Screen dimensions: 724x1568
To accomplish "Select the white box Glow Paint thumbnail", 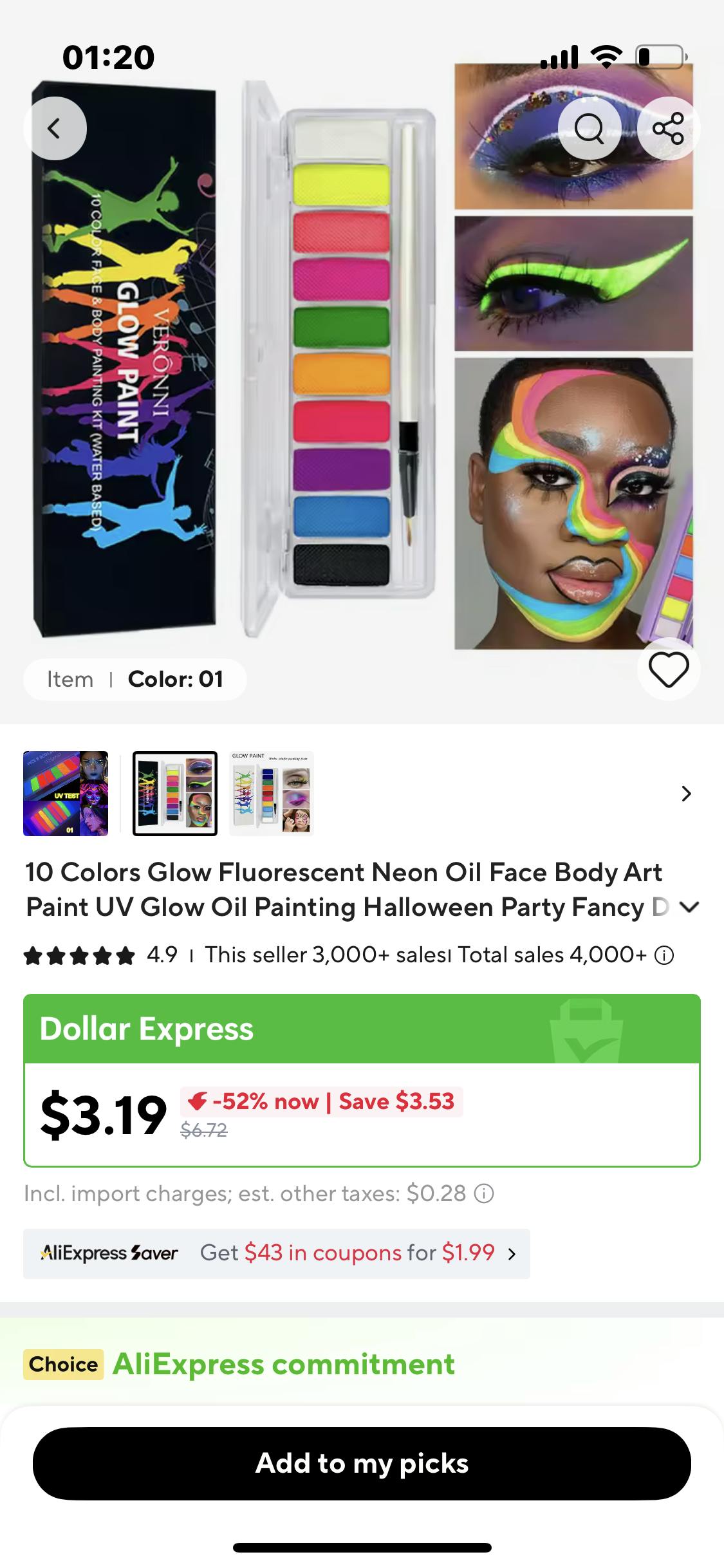I will coord(272,793).
